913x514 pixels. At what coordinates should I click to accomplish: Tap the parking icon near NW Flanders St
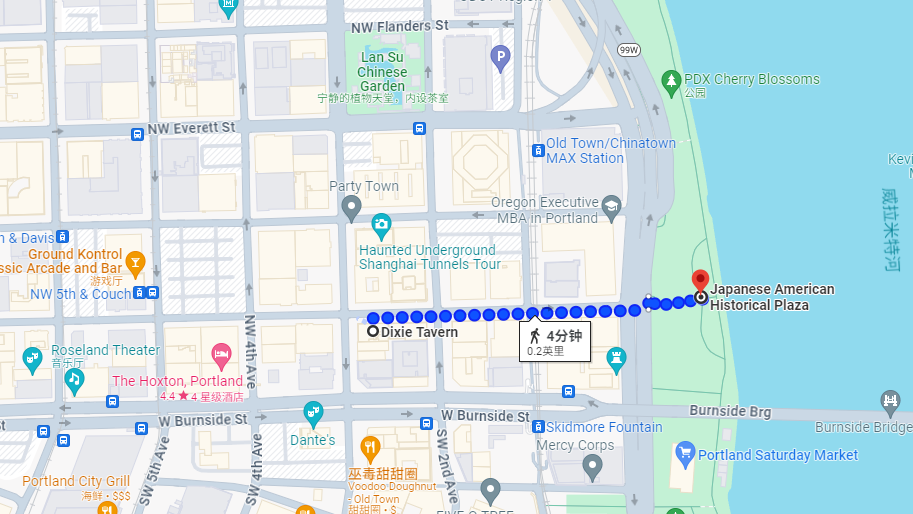coord(501,58)
